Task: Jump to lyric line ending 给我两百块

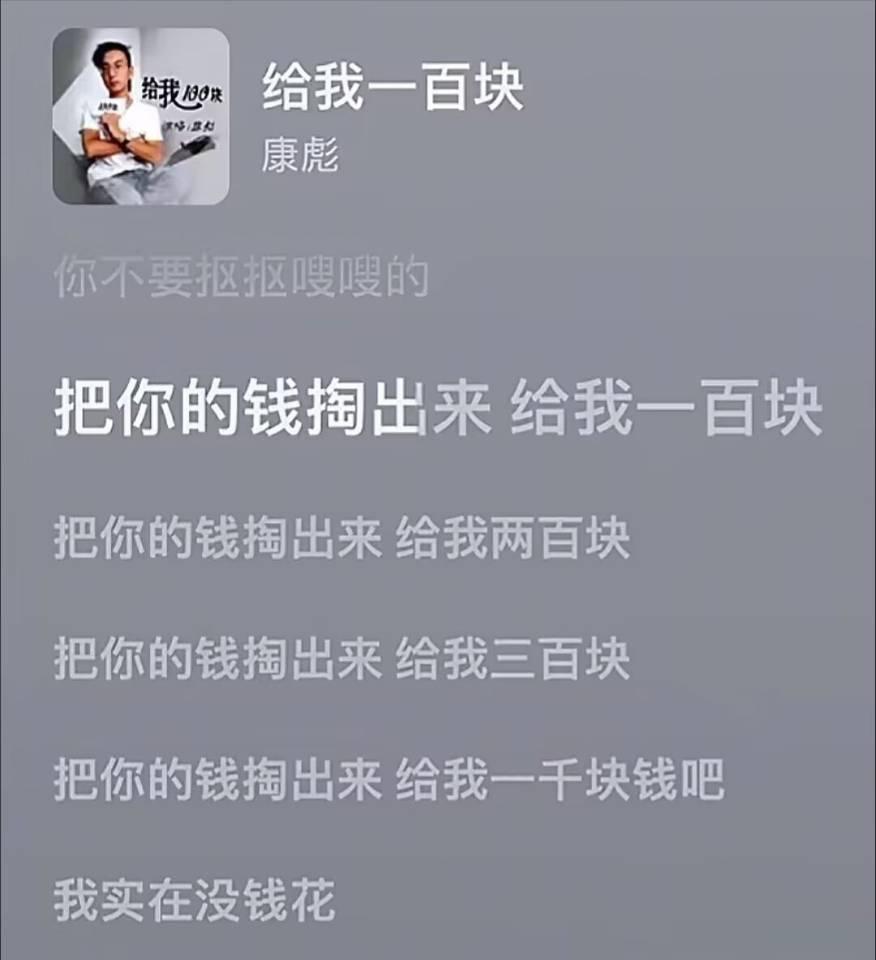Action: [x=341, y=540]
